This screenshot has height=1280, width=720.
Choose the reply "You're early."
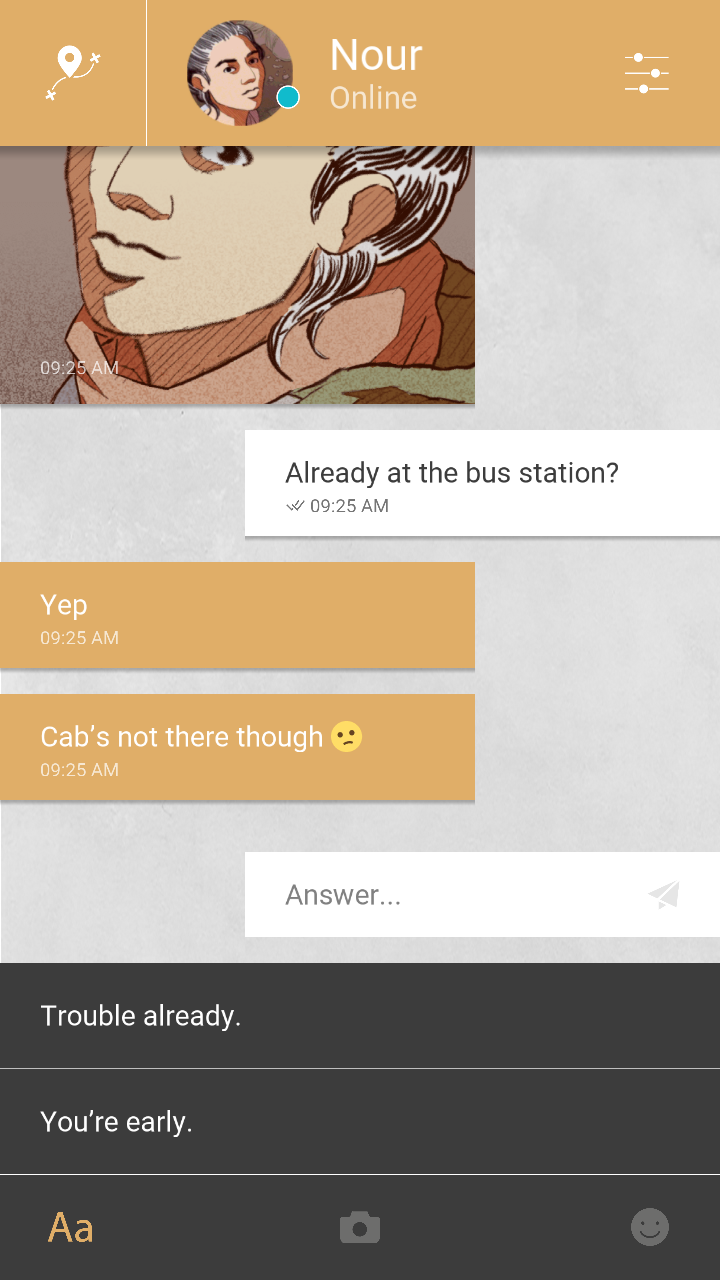[x=360, y=1122]
